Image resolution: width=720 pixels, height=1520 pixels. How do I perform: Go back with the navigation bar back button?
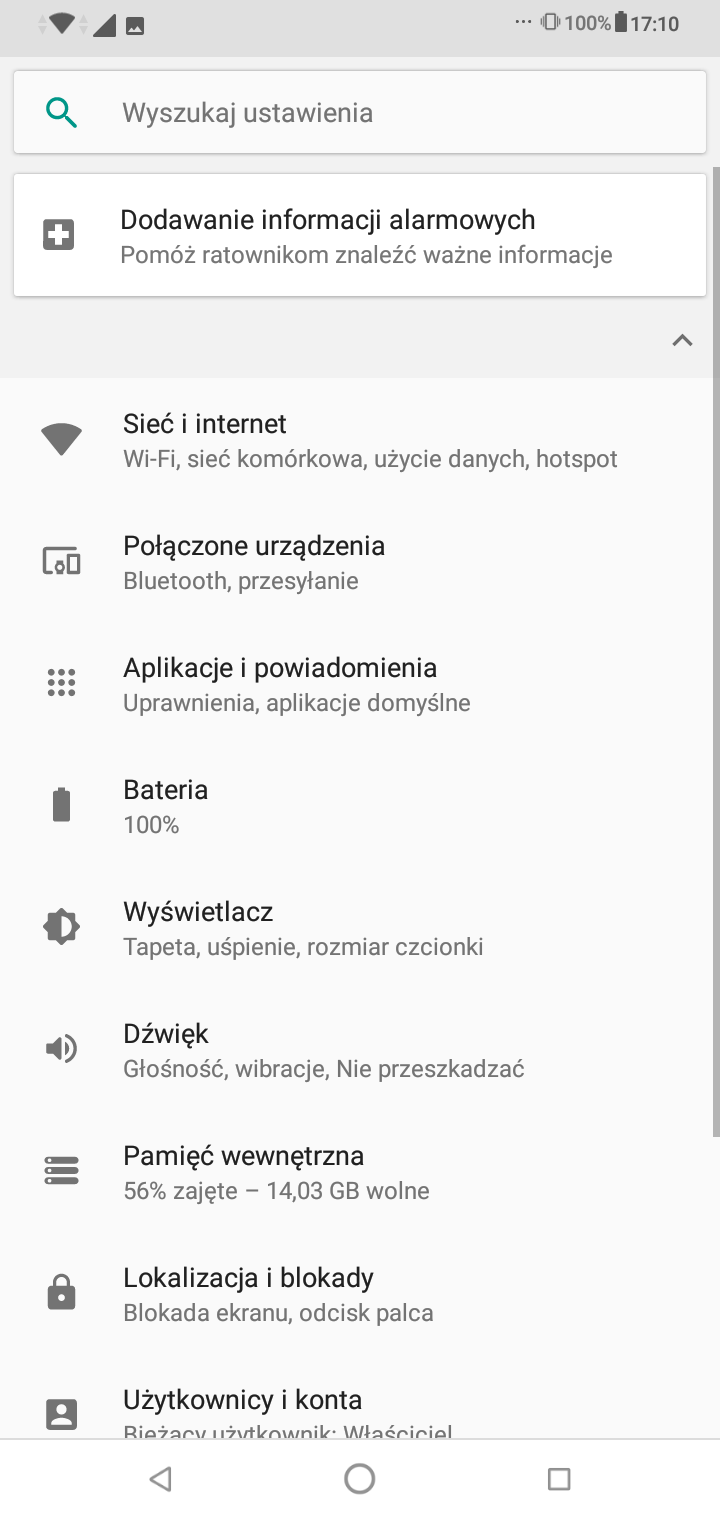[x=160, y=1479]
